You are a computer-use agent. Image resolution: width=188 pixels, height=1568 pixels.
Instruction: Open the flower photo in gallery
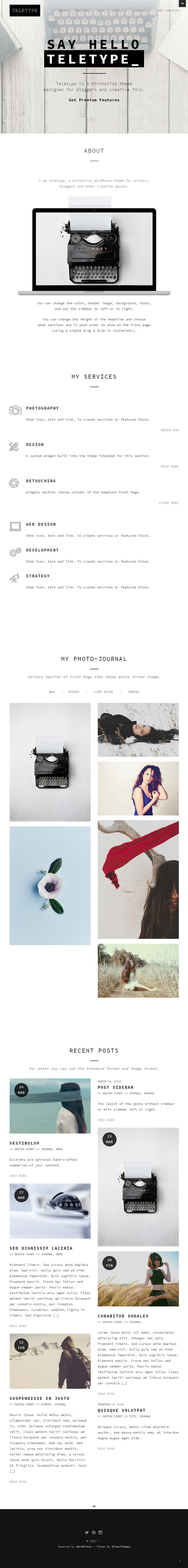pyautogui.click(x=50, y=885)
